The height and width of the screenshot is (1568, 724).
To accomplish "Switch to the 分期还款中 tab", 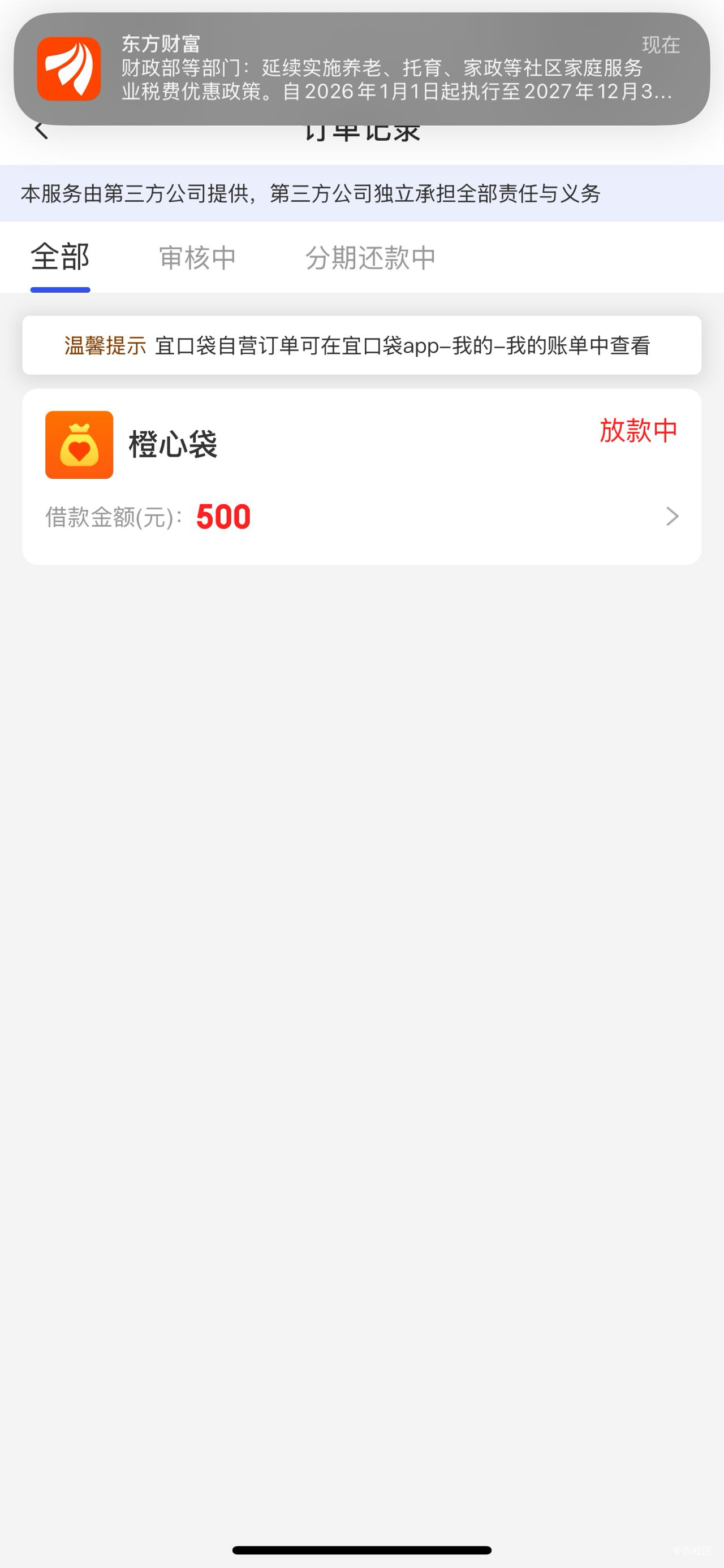I will 370,258.
